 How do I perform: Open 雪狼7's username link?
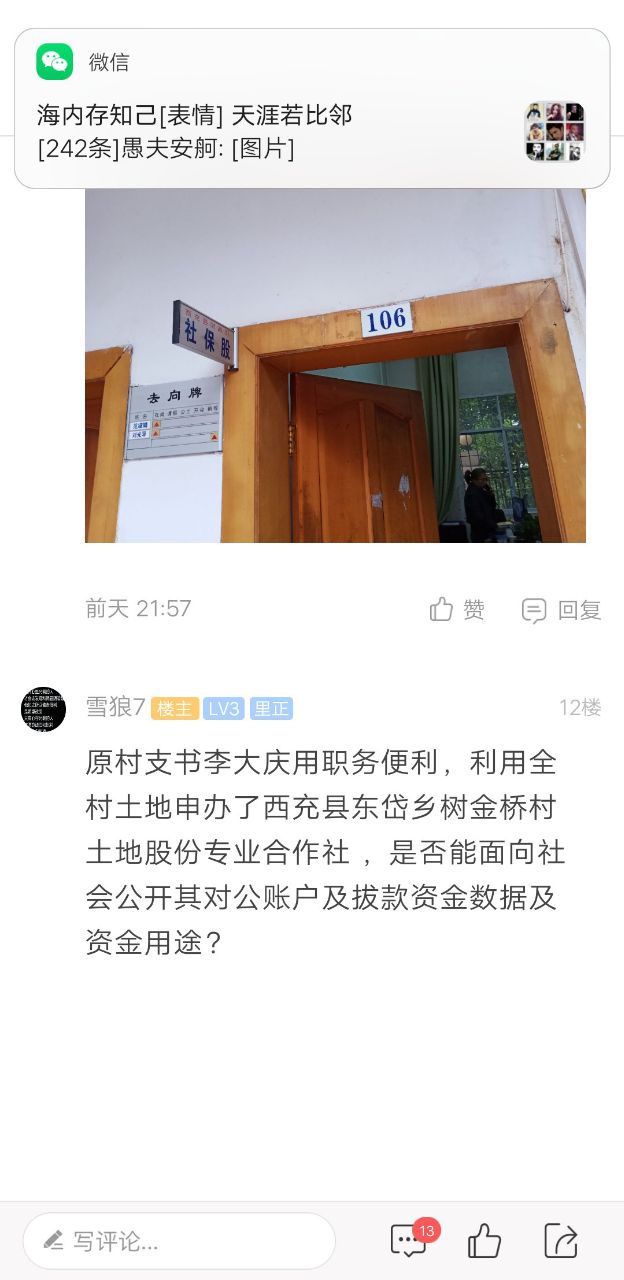[x=115, y=708]
